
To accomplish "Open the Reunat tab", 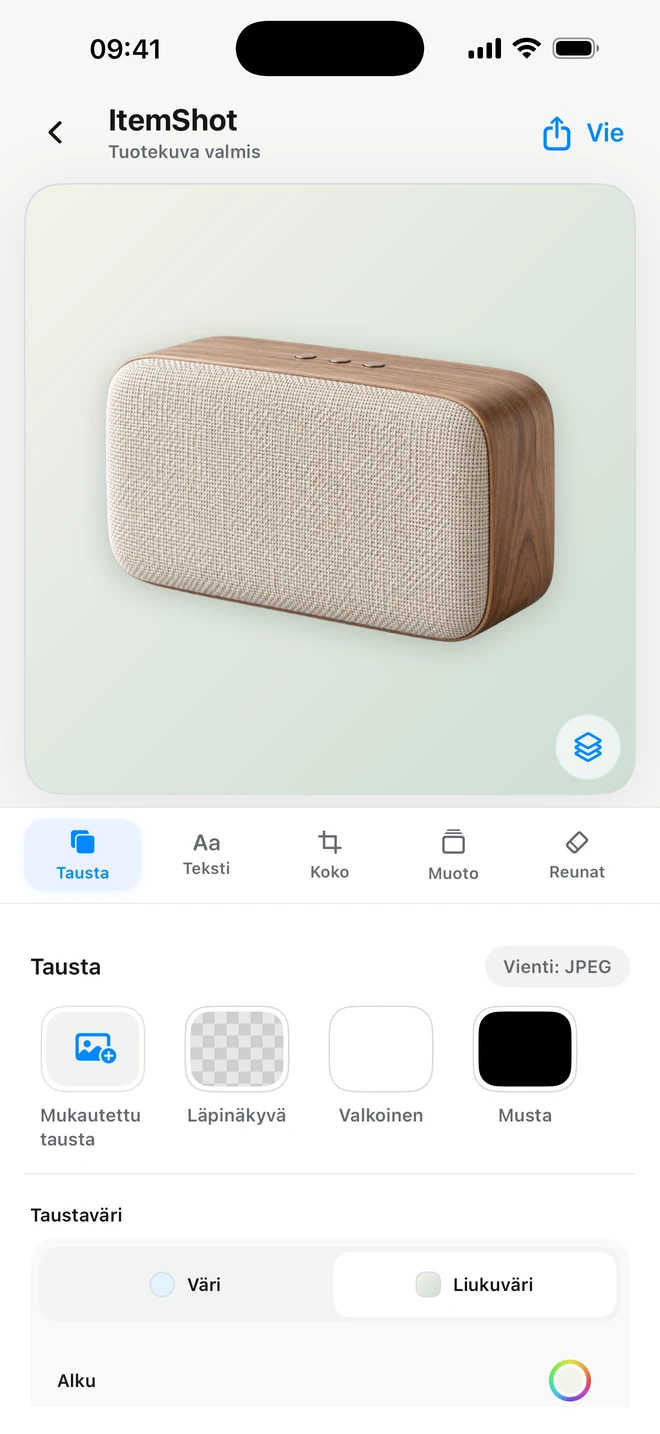I will pyautogui.click(x=577, y=855).
